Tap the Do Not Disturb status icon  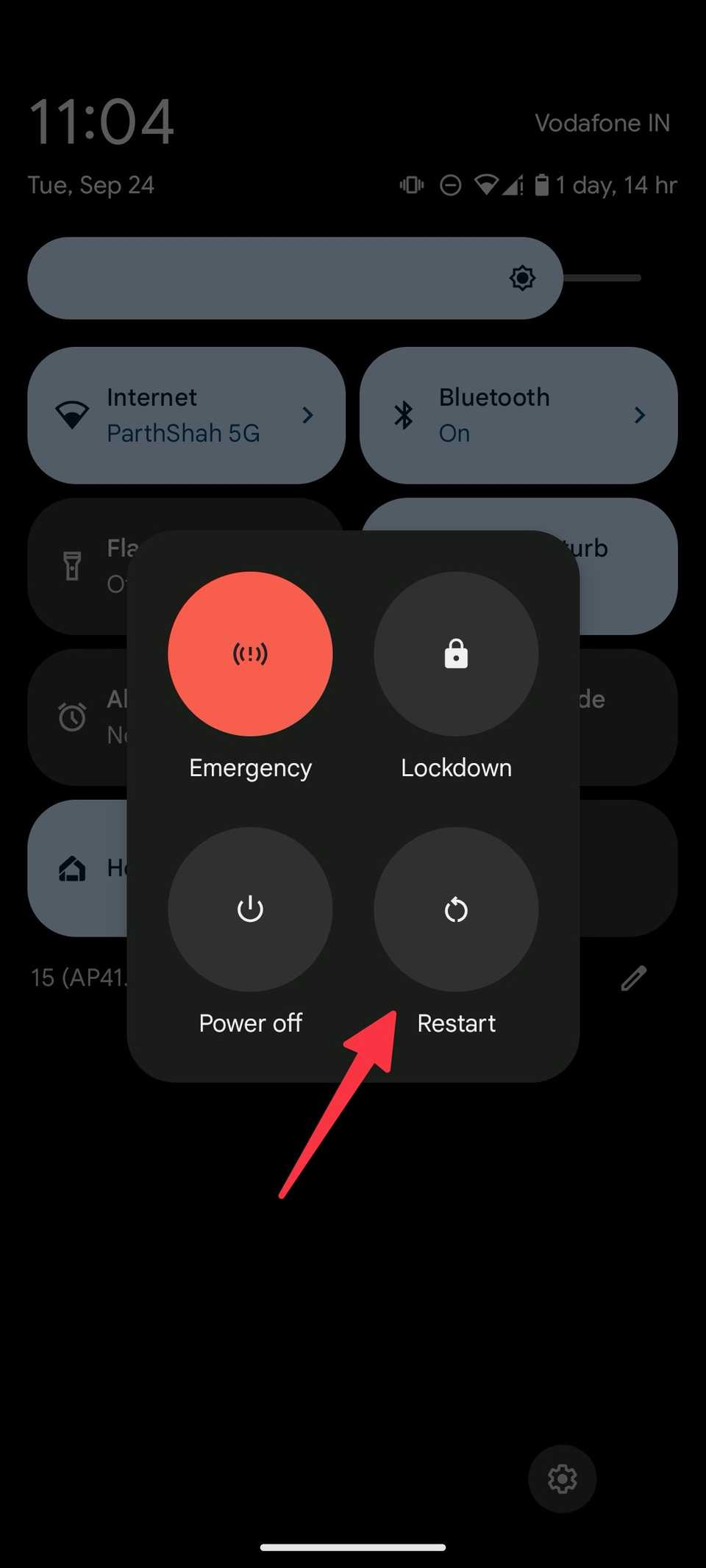(x=449, y=185)
